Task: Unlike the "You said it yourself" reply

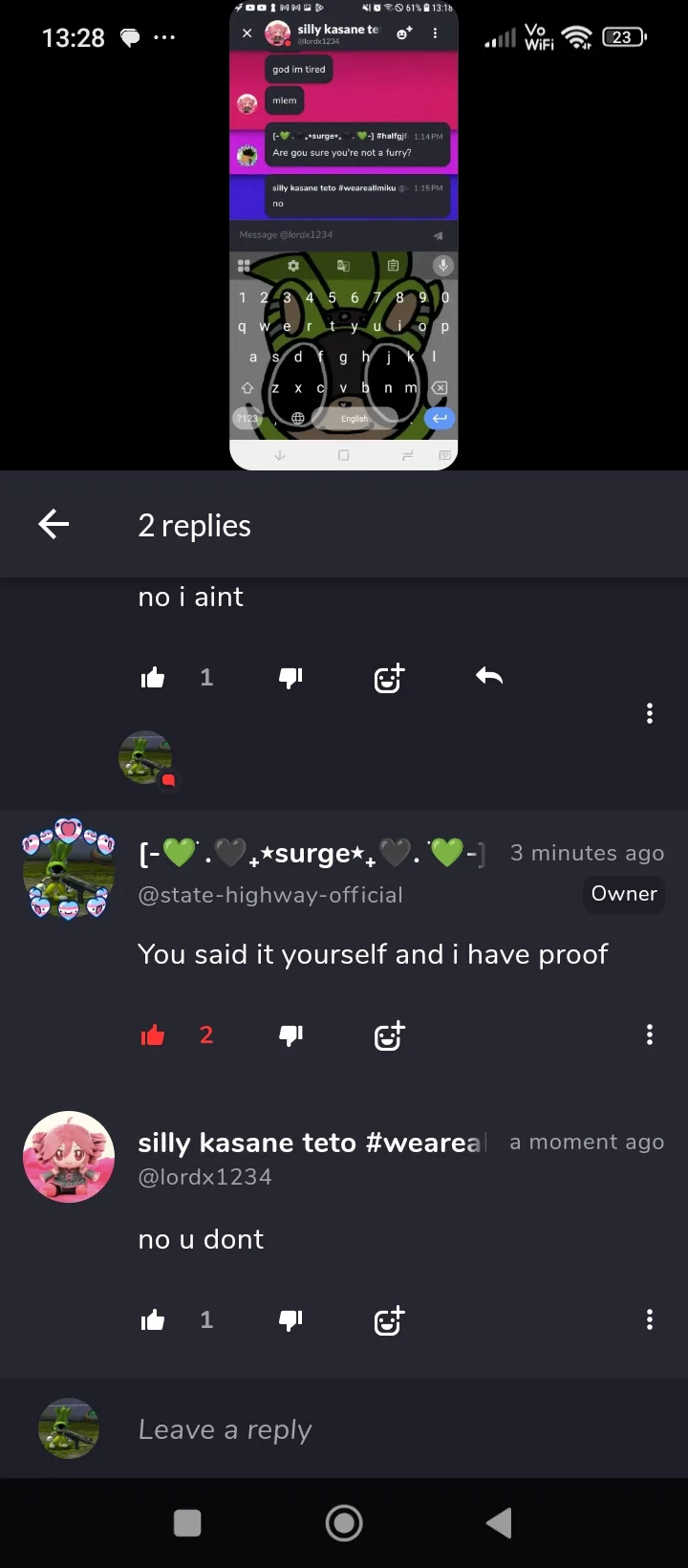Action: pyautogui.click(x=153, y=1034)
